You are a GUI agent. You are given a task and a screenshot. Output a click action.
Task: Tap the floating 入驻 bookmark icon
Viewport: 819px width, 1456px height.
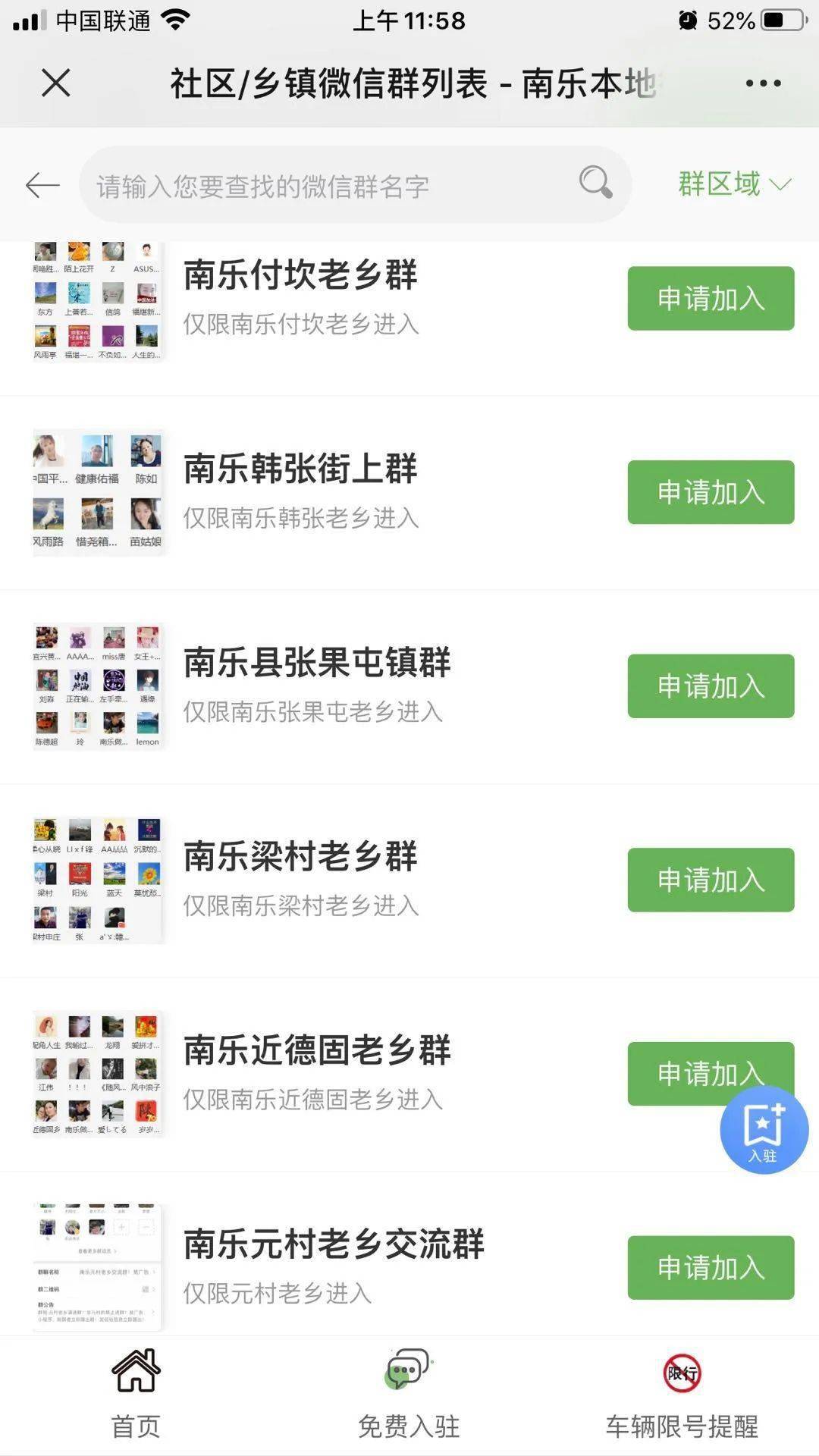tap(764, 1130)
